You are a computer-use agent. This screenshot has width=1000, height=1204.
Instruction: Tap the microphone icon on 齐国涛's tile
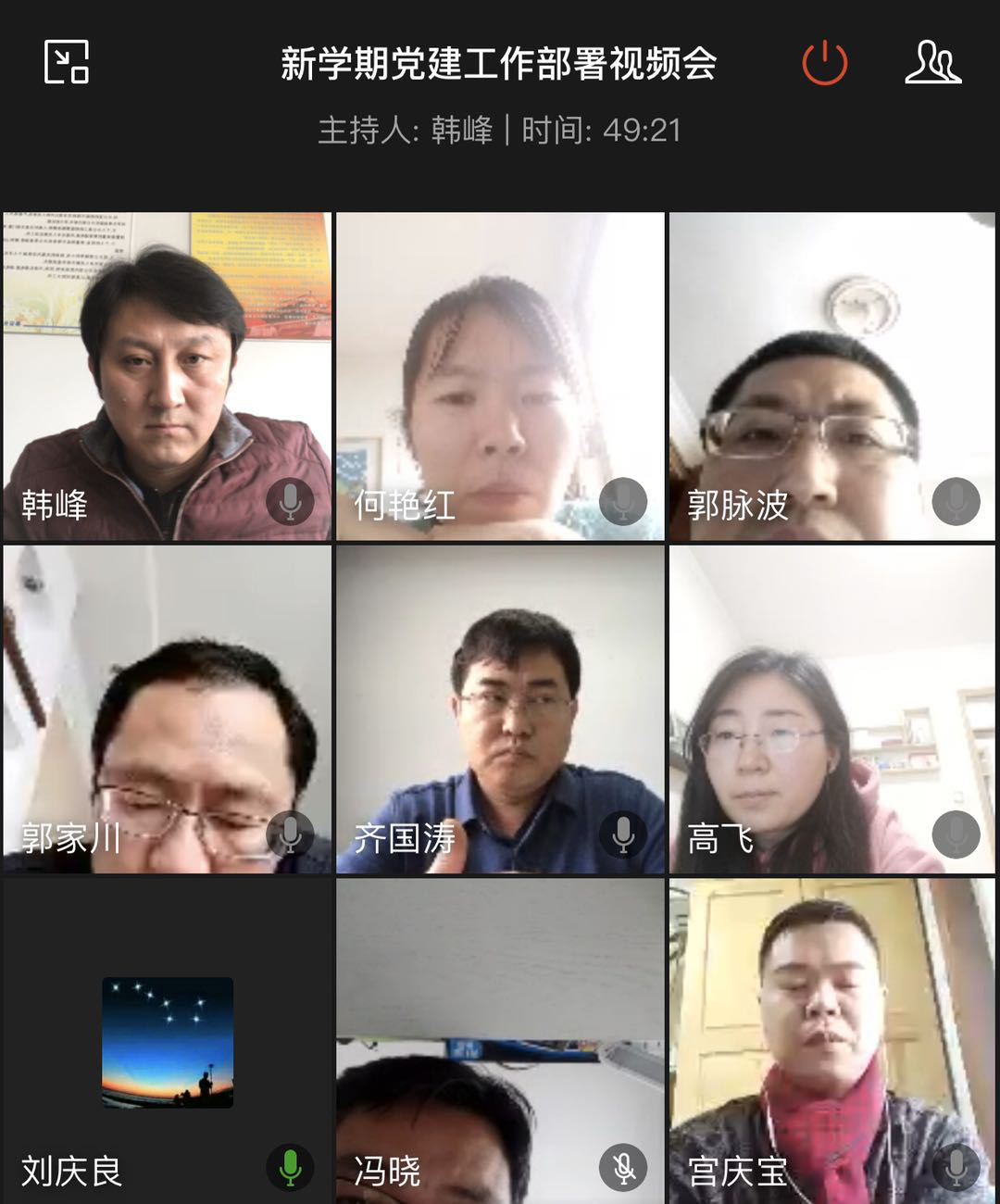click(x=623, y=834)
